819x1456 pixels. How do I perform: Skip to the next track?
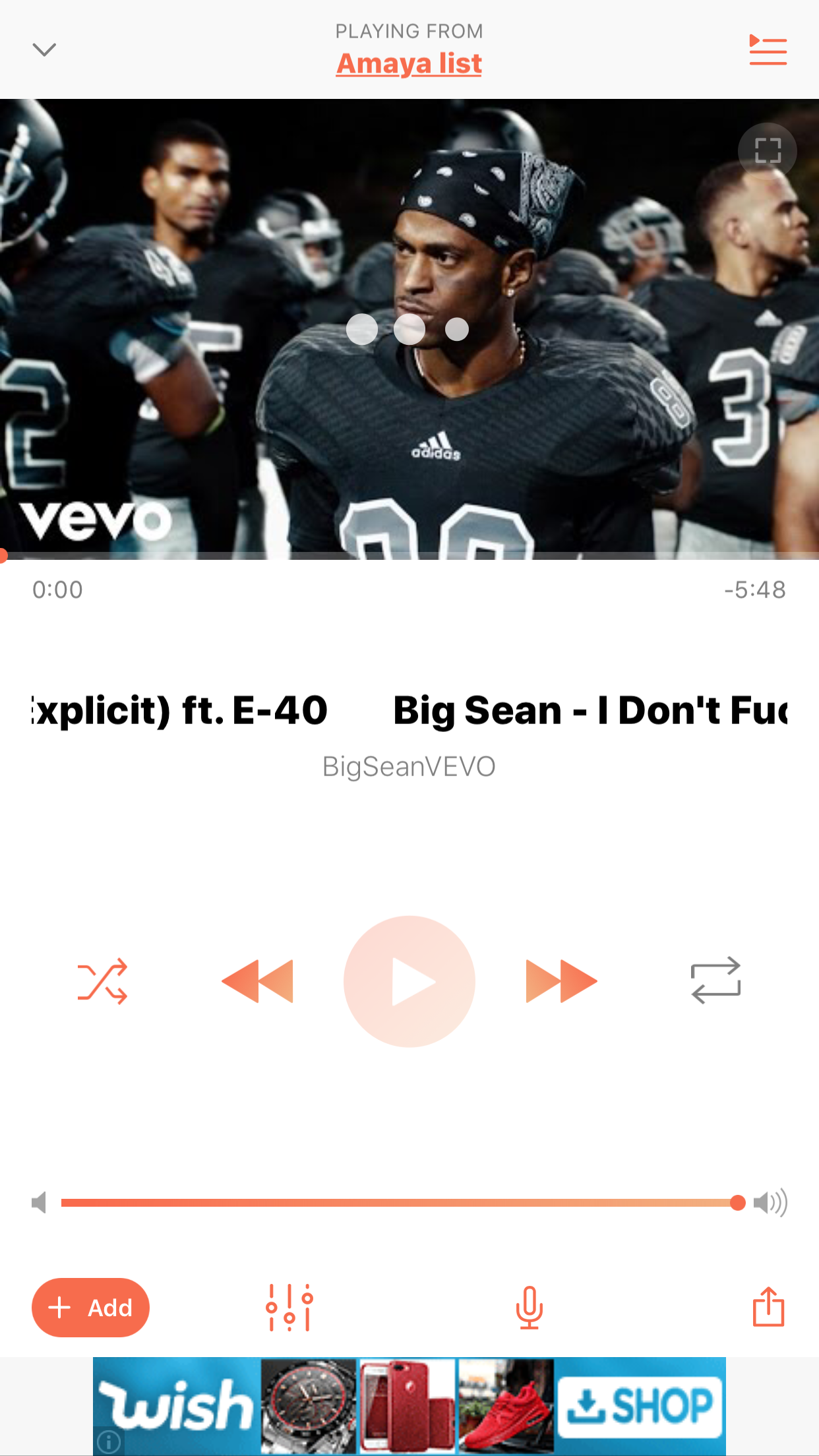[561, 981]
